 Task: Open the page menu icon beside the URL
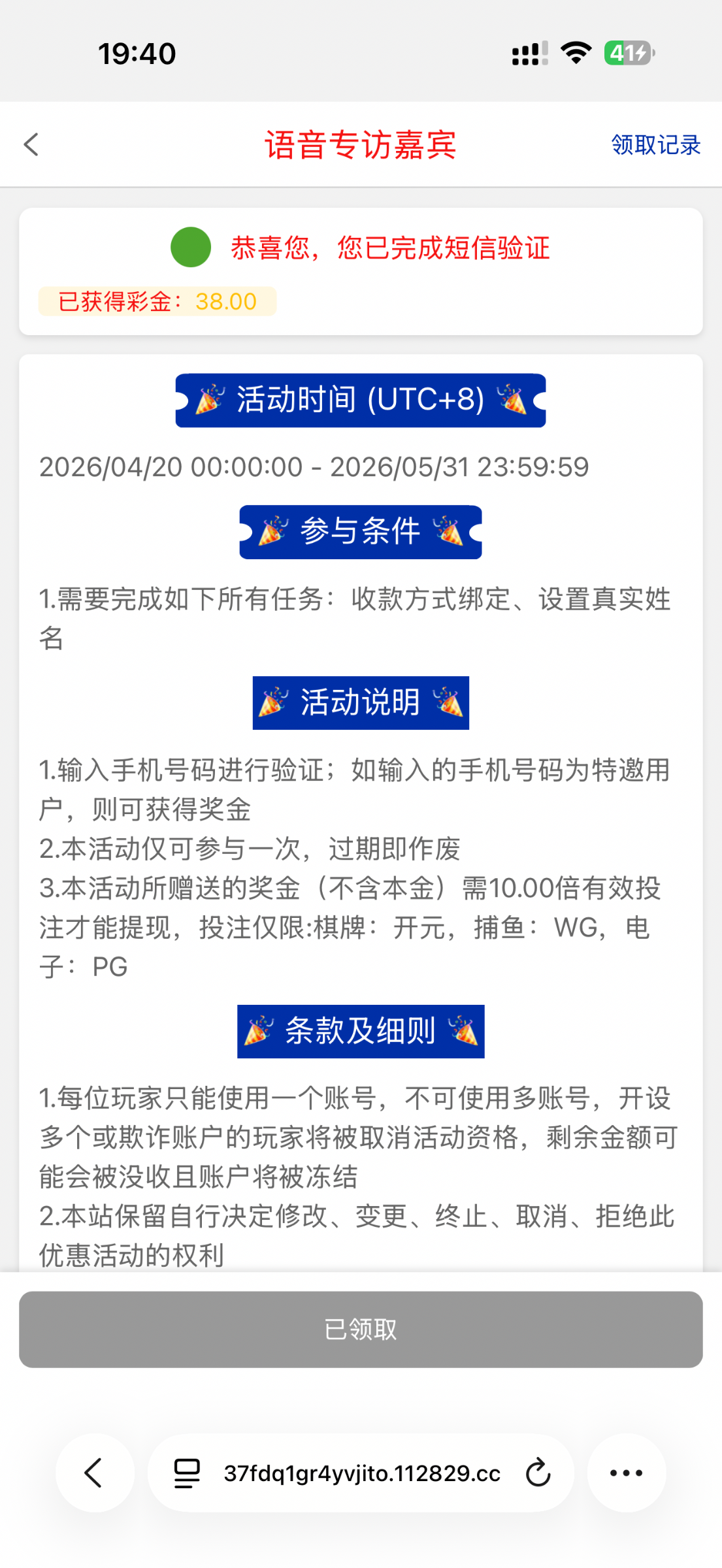coord(187,1473)
